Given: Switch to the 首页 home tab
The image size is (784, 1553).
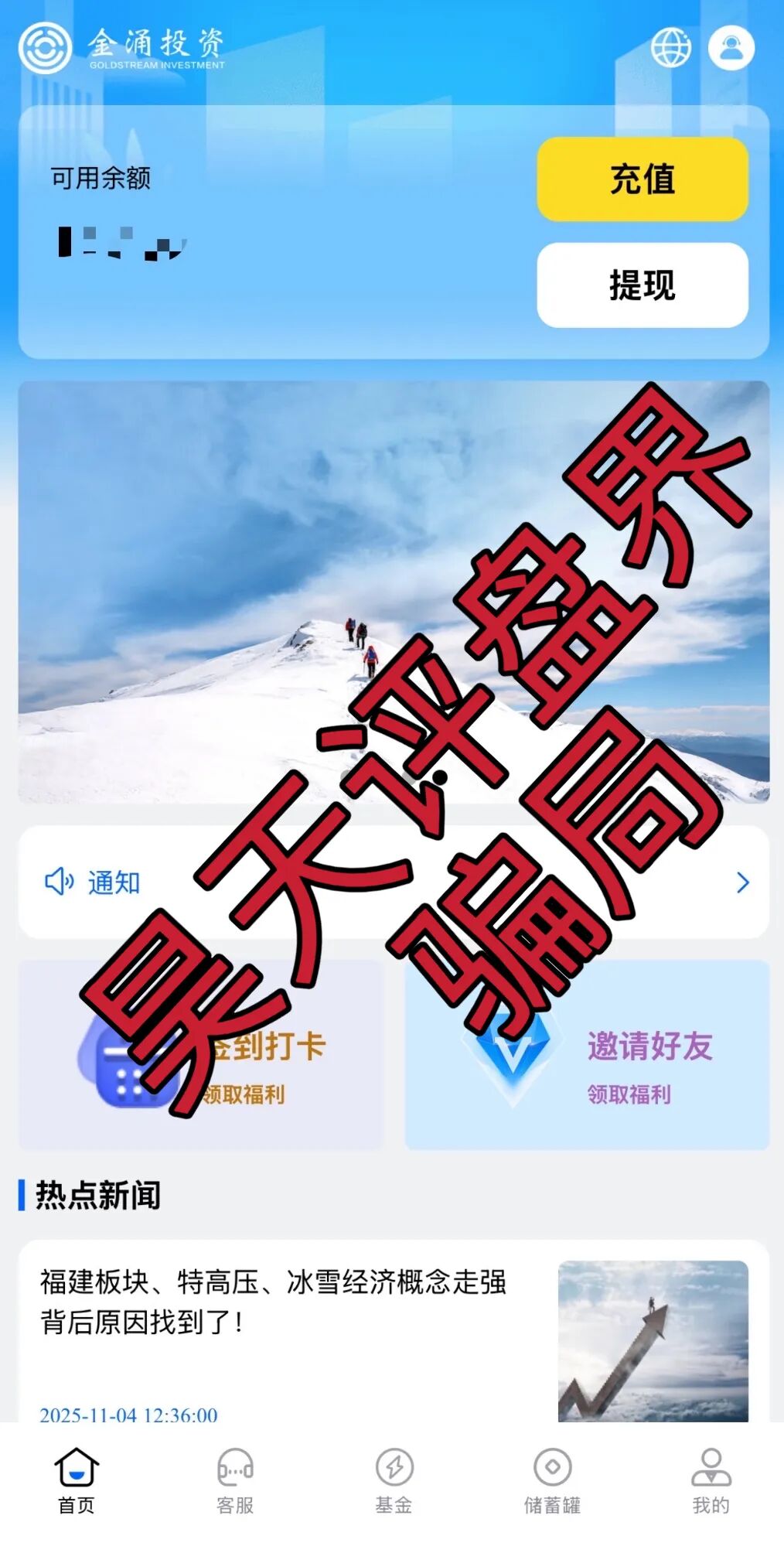Looking at the screenshot, I should (77, 1481).
